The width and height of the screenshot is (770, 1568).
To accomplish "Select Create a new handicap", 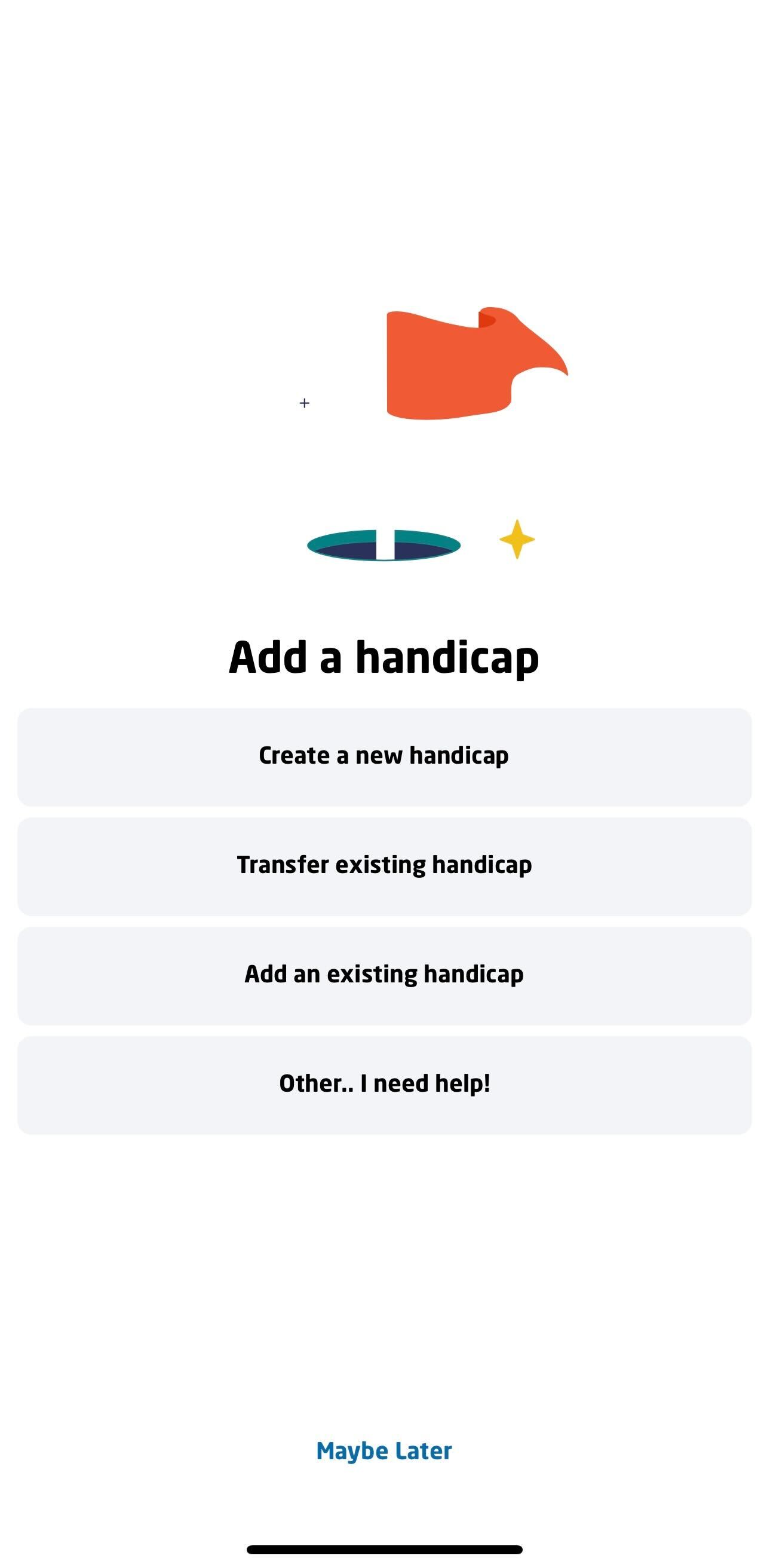I will tap(384, 757).
